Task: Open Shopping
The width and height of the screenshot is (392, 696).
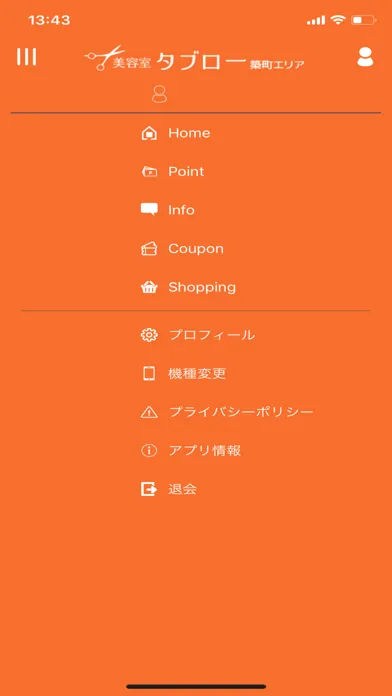Action: (188, 288)
